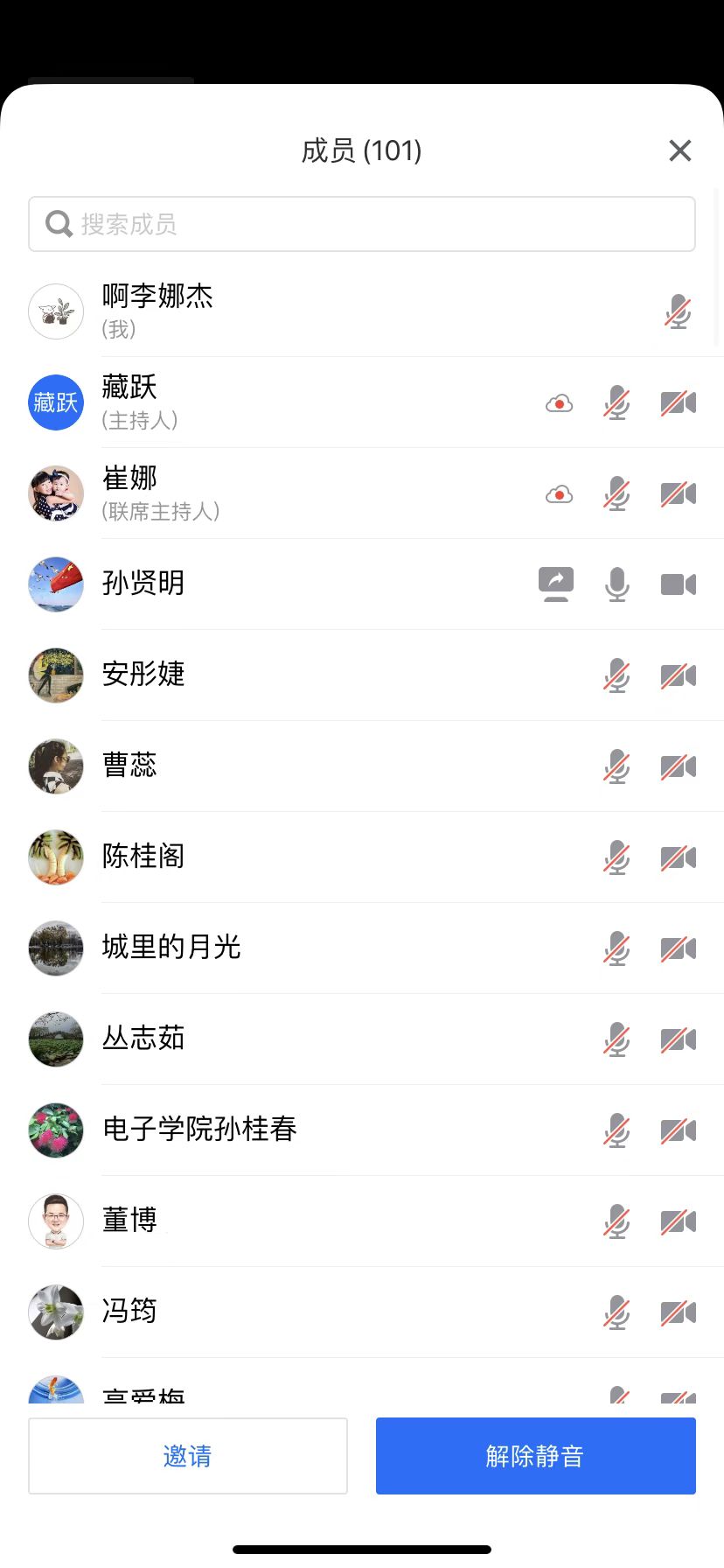Tap the microphone icon next to 董博
This screenshot has height=1568, width=724.
[x=616, y=1221]
